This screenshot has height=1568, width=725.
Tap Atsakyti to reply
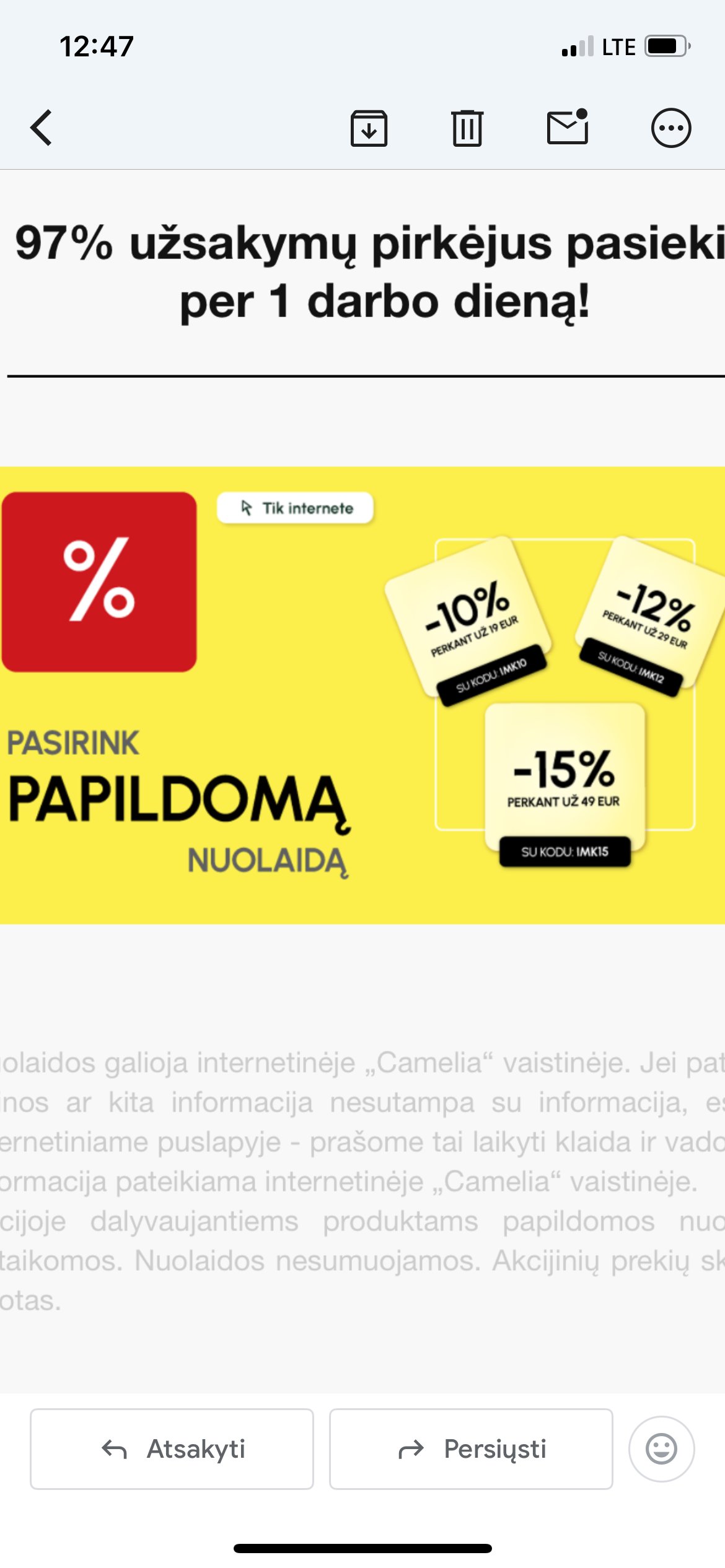point(172,1448)
